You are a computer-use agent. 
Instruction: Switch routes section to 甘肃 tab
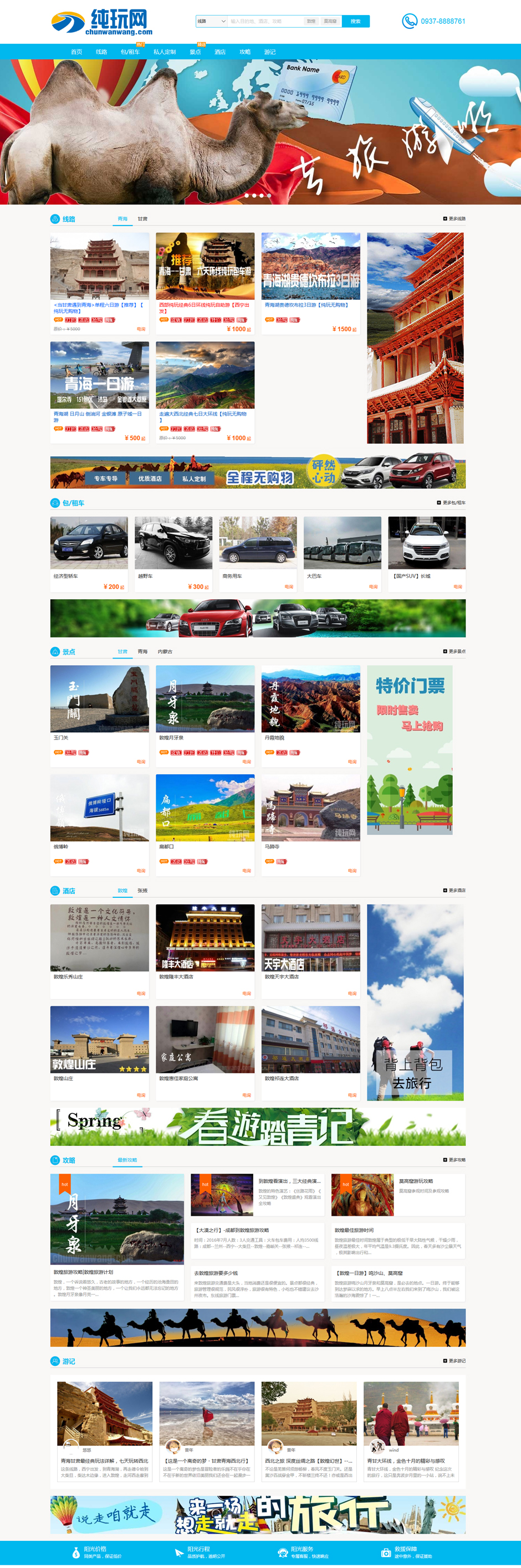[x=142, y=219]
